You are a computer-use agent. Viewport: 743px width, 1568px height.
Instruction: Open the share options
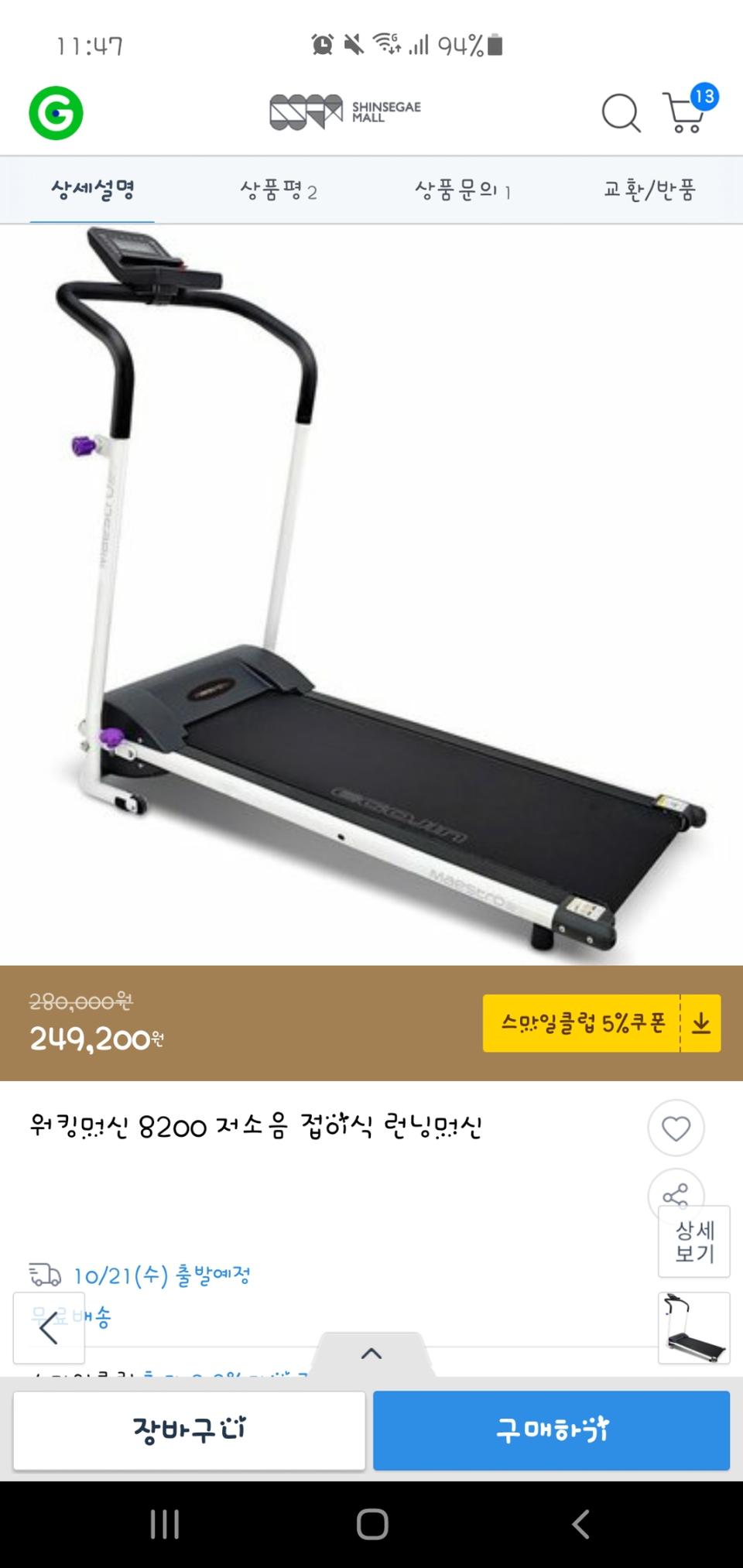point(675,1196)
